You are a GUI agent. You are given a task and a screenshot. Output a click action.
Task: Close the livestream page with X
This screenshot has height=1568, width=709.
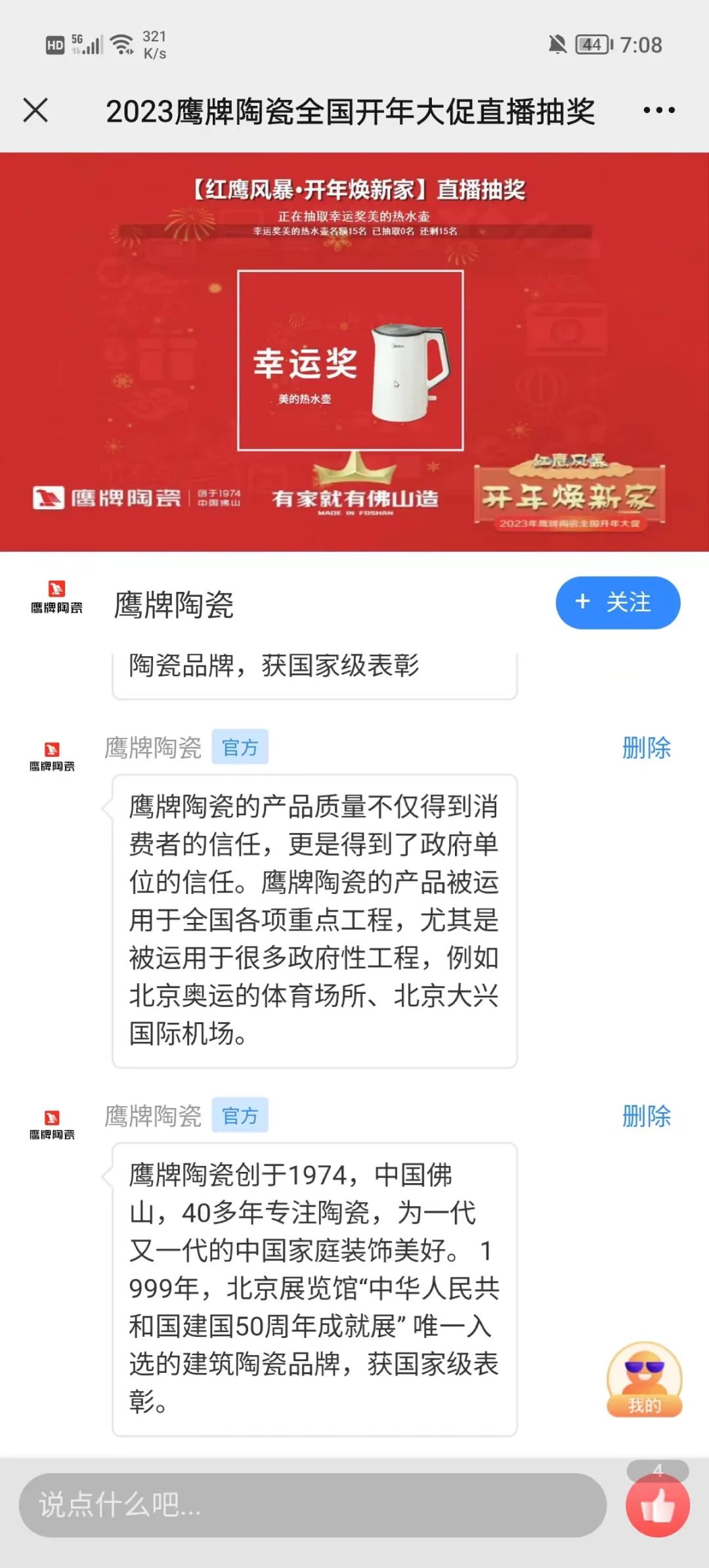pyautogui.click(x=35, y=110)
